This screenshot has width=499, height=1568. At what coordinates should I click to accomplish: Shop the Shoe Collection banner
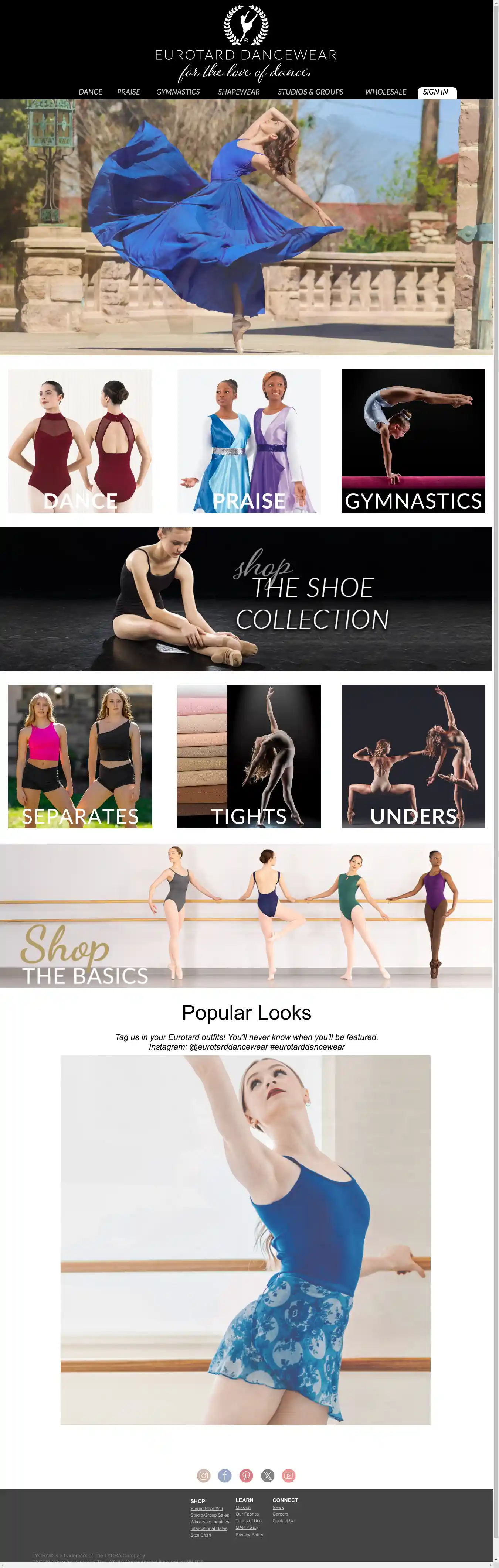pos(246,599)
